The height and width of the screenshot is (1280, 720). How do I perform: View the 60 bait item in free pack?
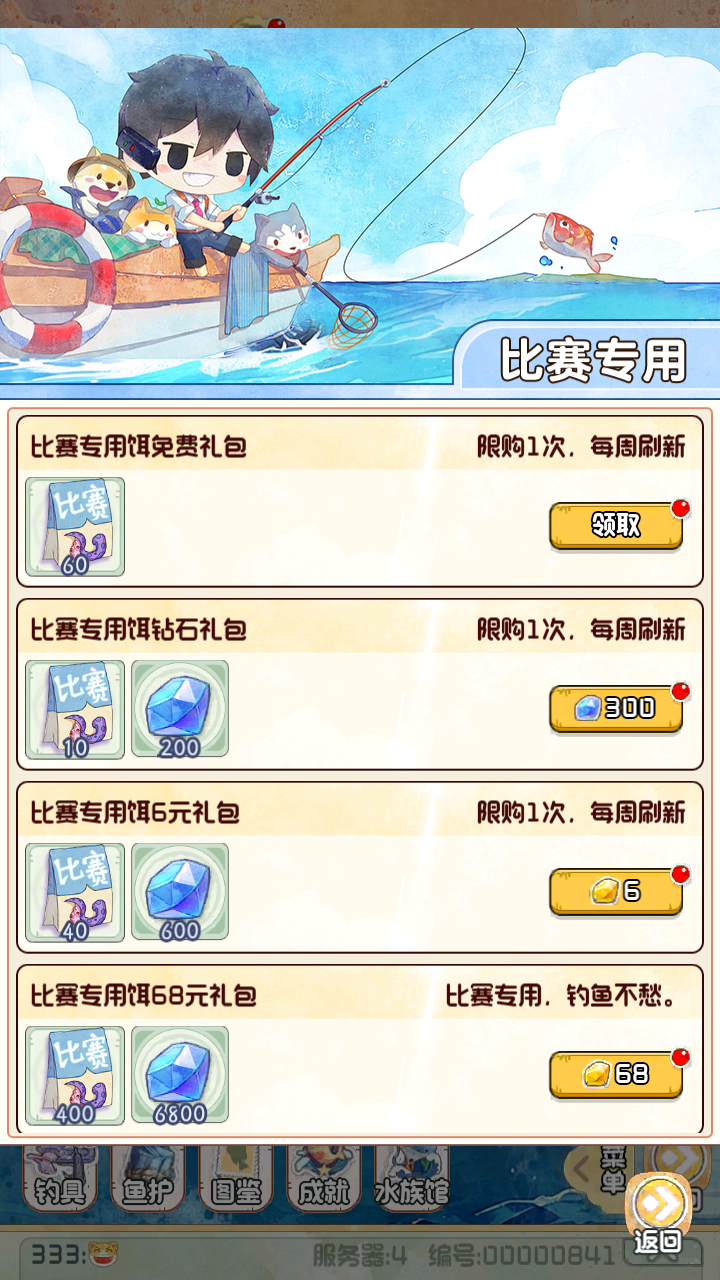point(75,527)
